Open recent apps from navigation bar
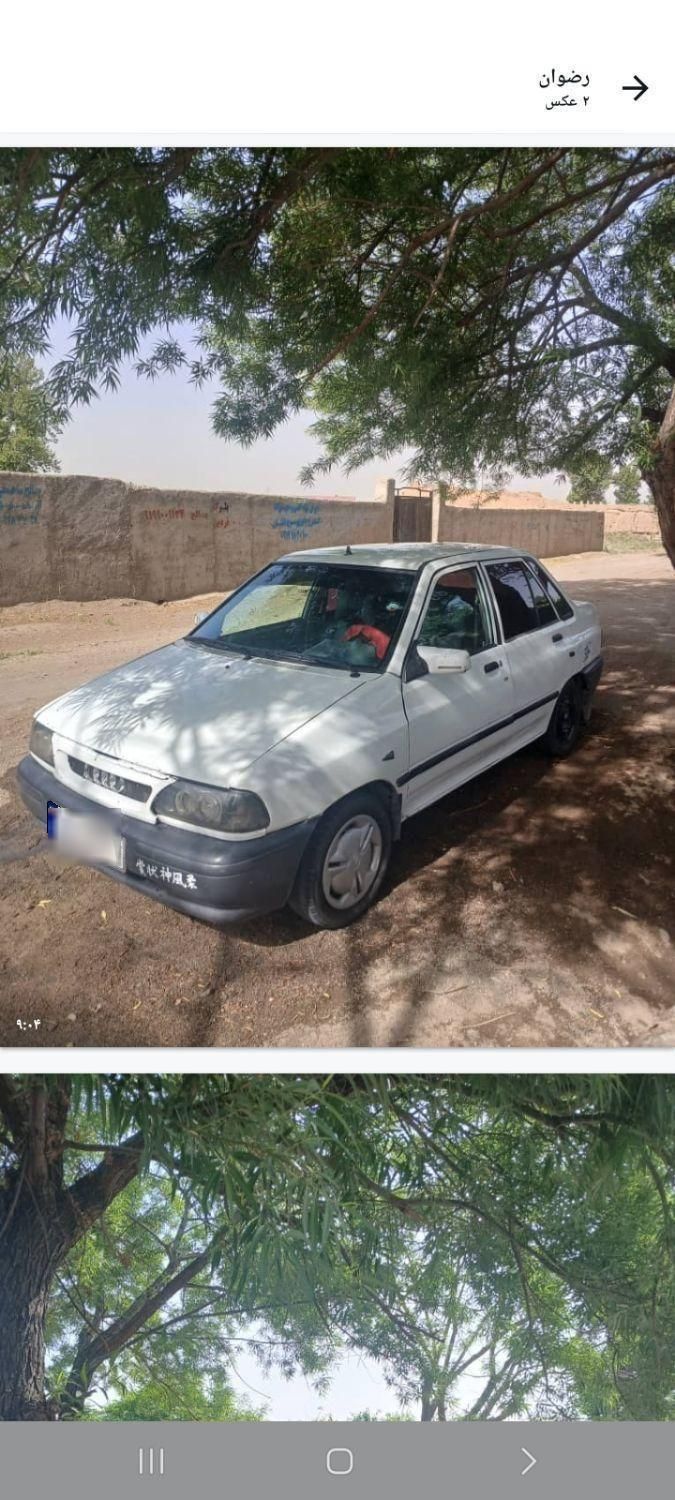The height and width of the screenshot is (1500, 675). tap(151, 1461)
